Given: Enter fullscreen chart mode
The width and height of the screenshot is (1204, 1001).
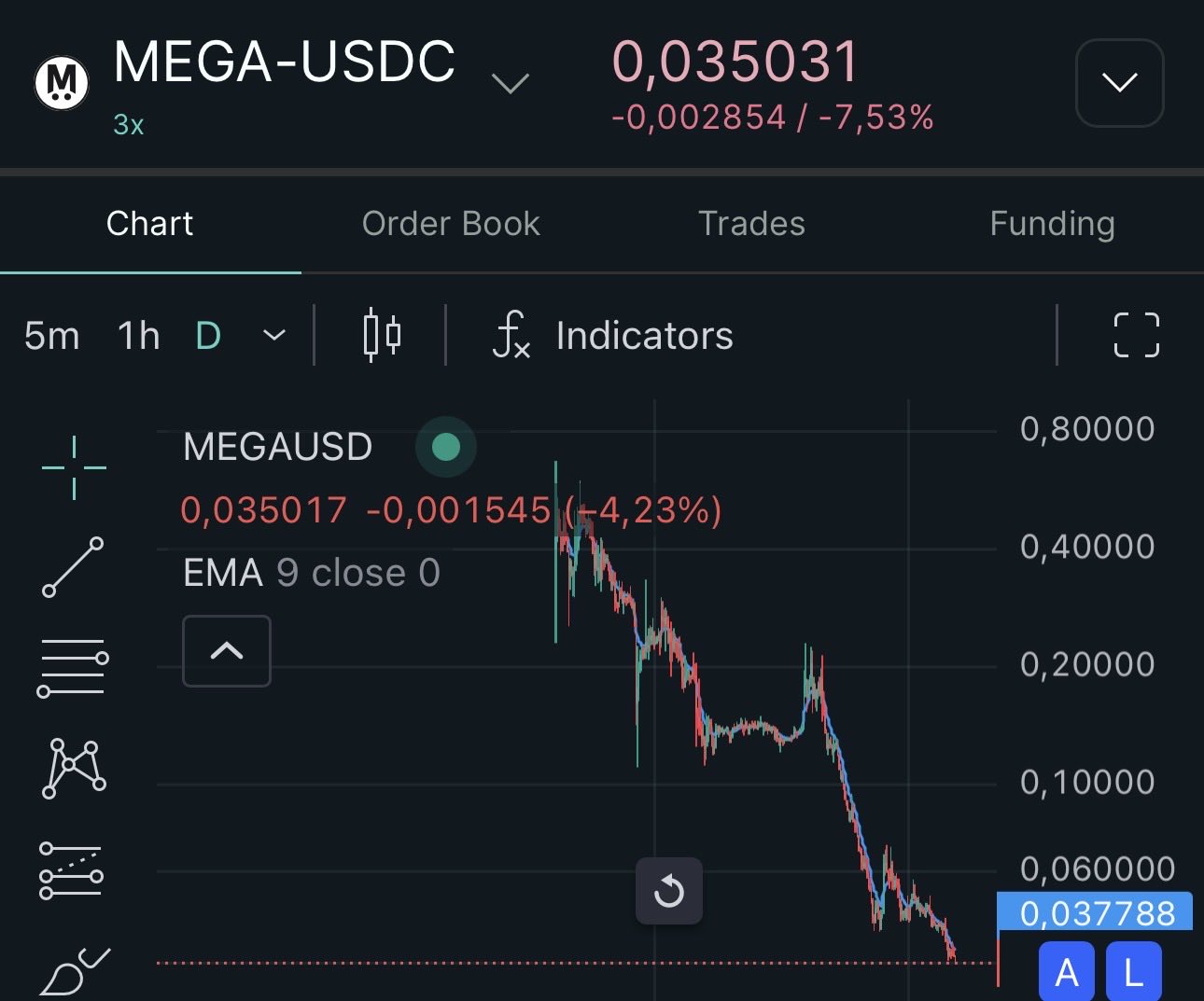Looking at the screenshot, I should coord(1137,335).
